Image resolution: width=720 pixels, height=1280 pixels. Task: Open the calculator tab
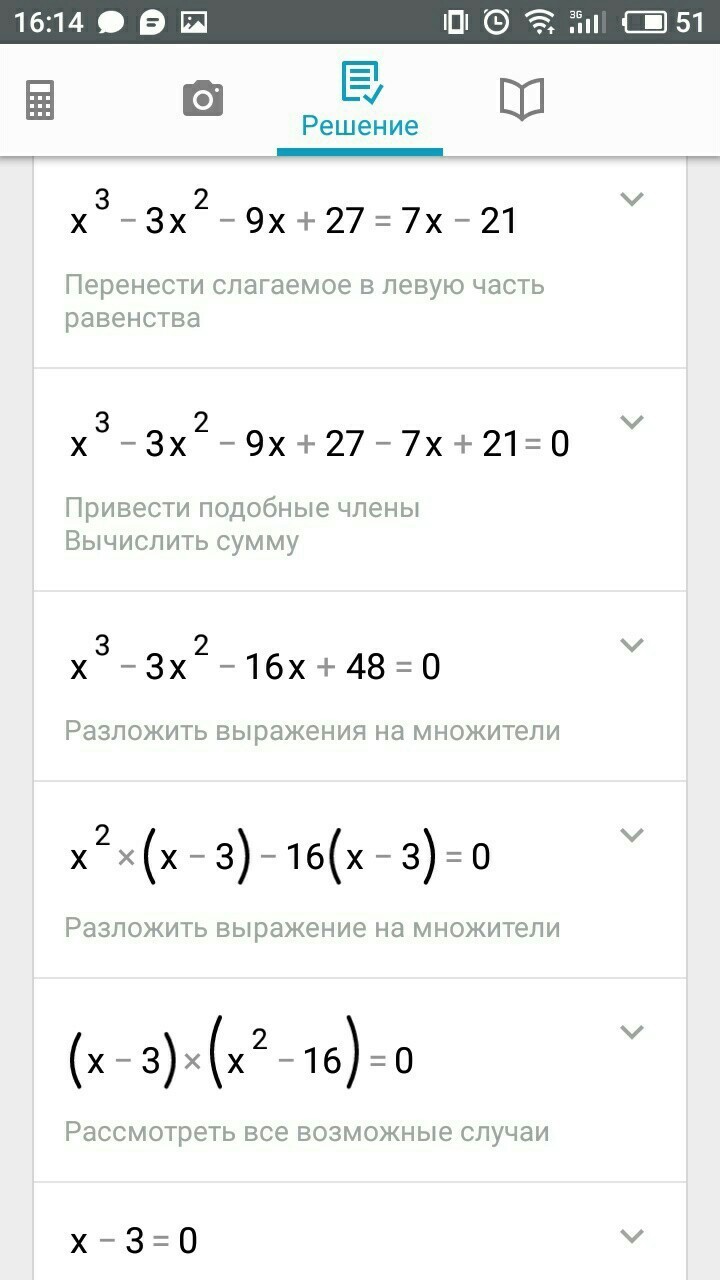tap(40, 99)
